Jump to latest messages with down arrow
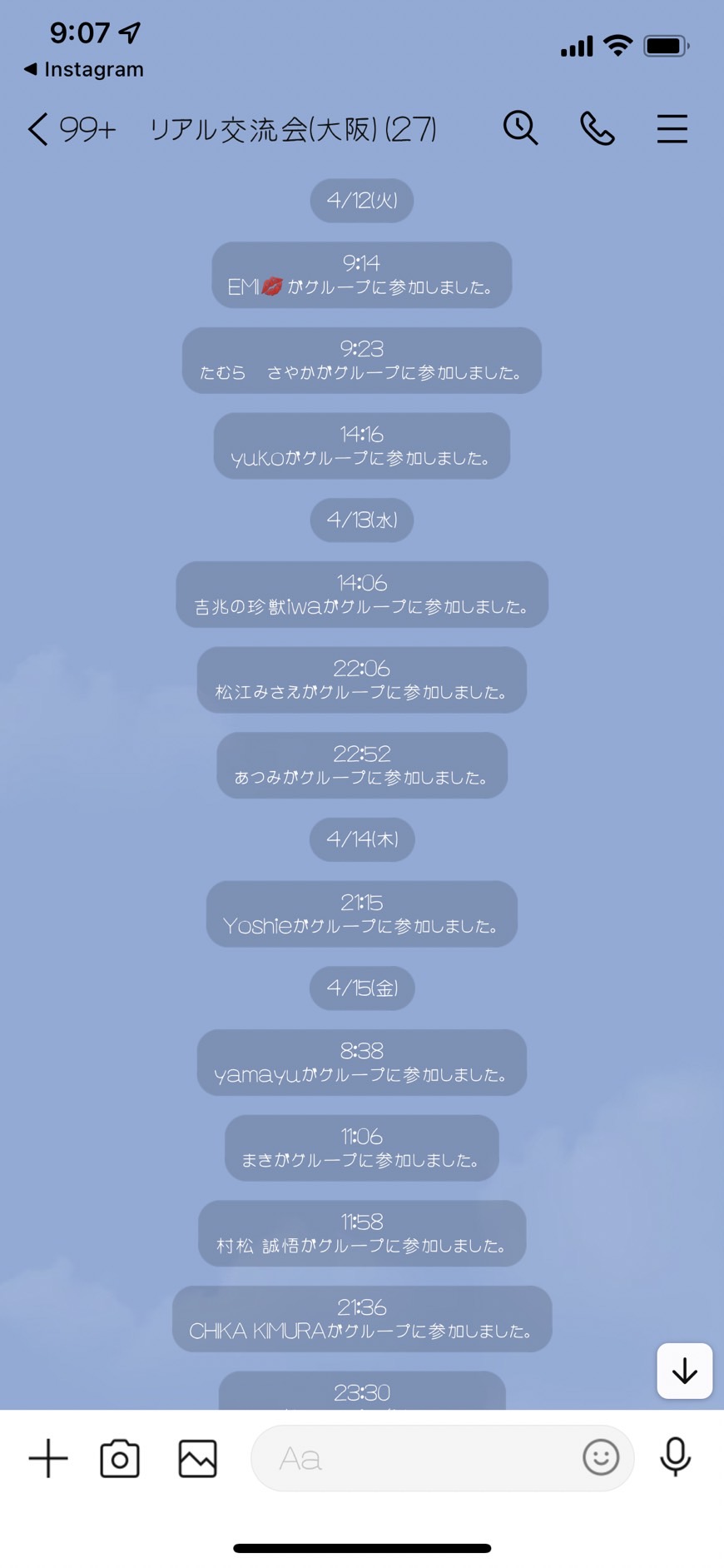Viewport: 724px width, 1568px height. [684, 1371]
